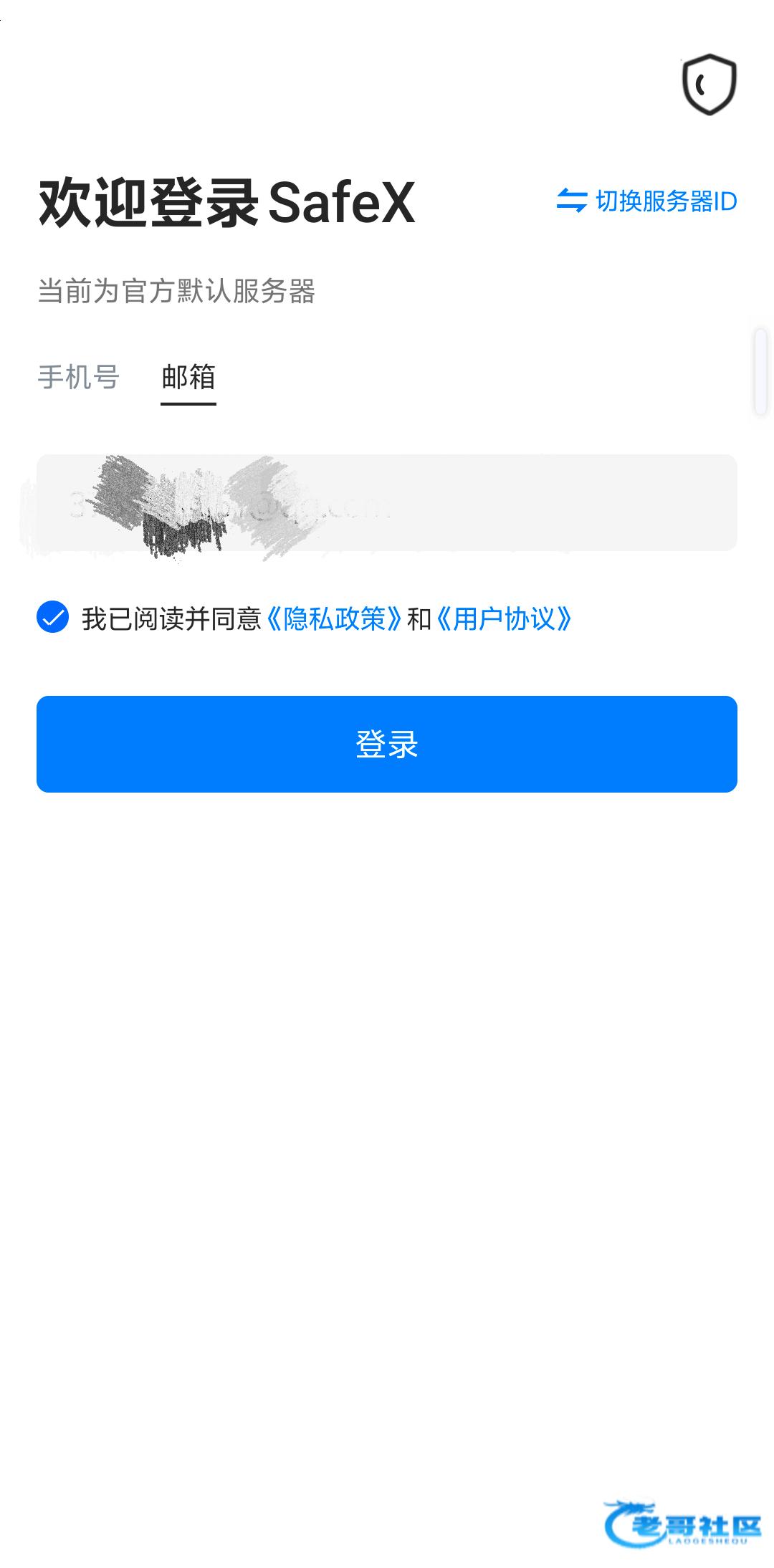This screenshot has width=774, height=1568.
Task: Open the shield security icon
Action: click(709, 85)
